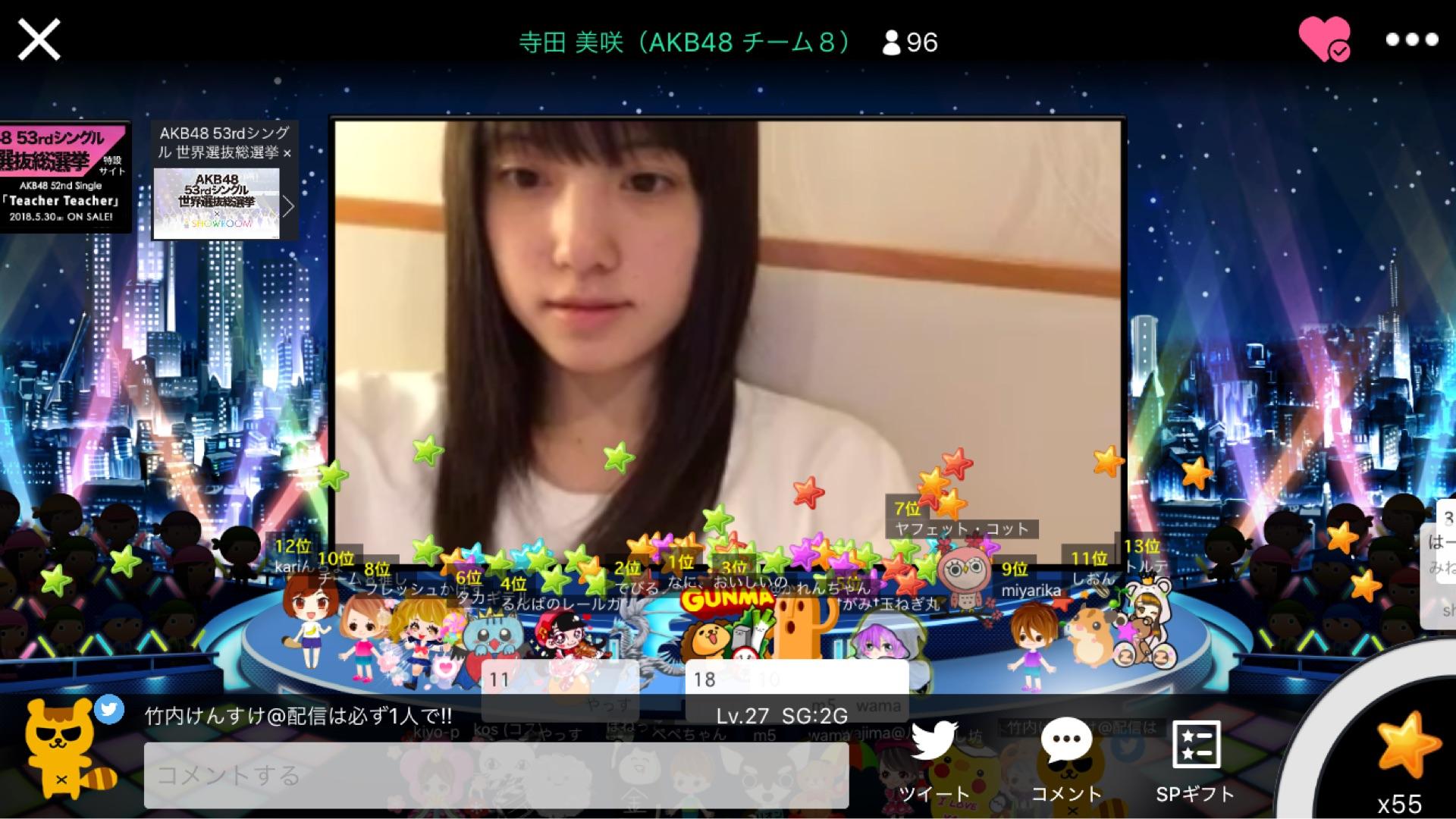Open the three-dot overflow menu
Viewport: 1456px width, 819px height.
(x=1411, y=39)
